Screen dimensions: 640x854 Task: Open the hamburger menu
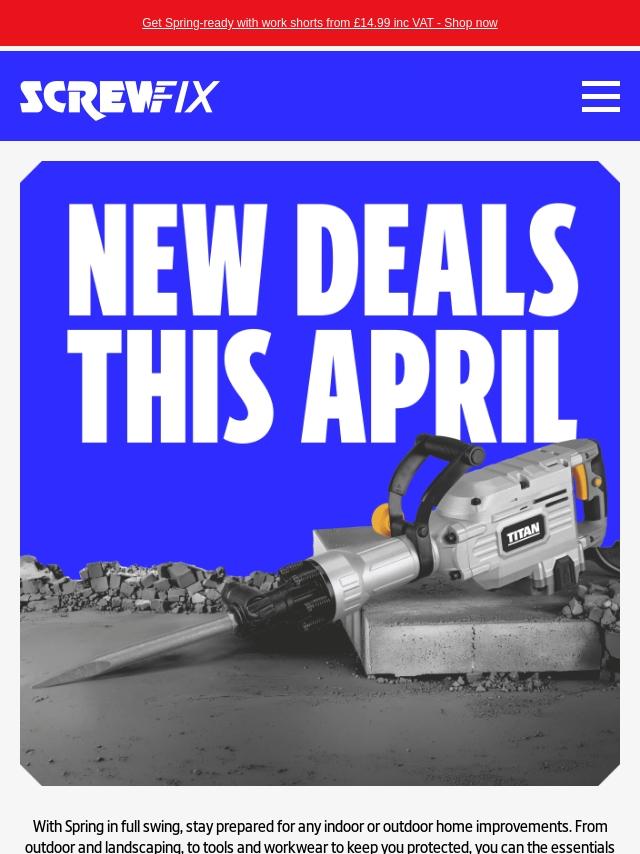(x=601, y=96)
